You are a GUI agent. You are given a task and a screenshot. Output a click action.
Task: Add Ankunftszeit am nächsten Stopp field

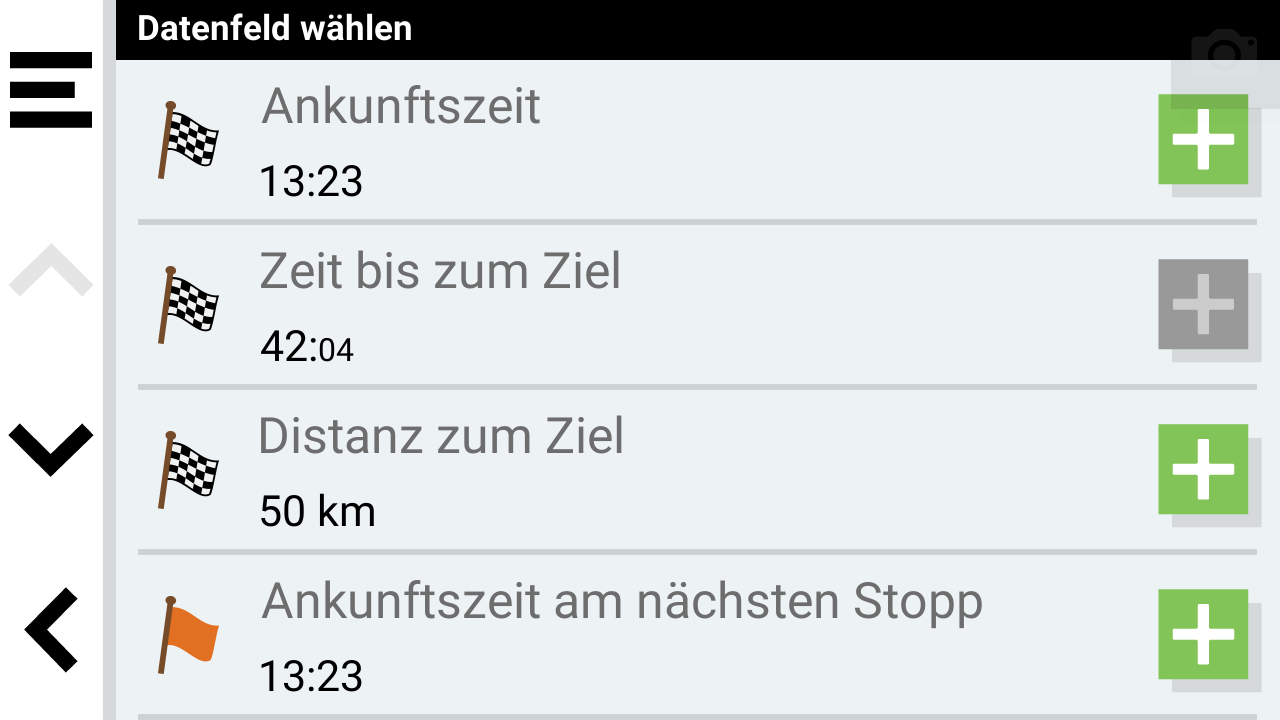tap(1202, 634)
